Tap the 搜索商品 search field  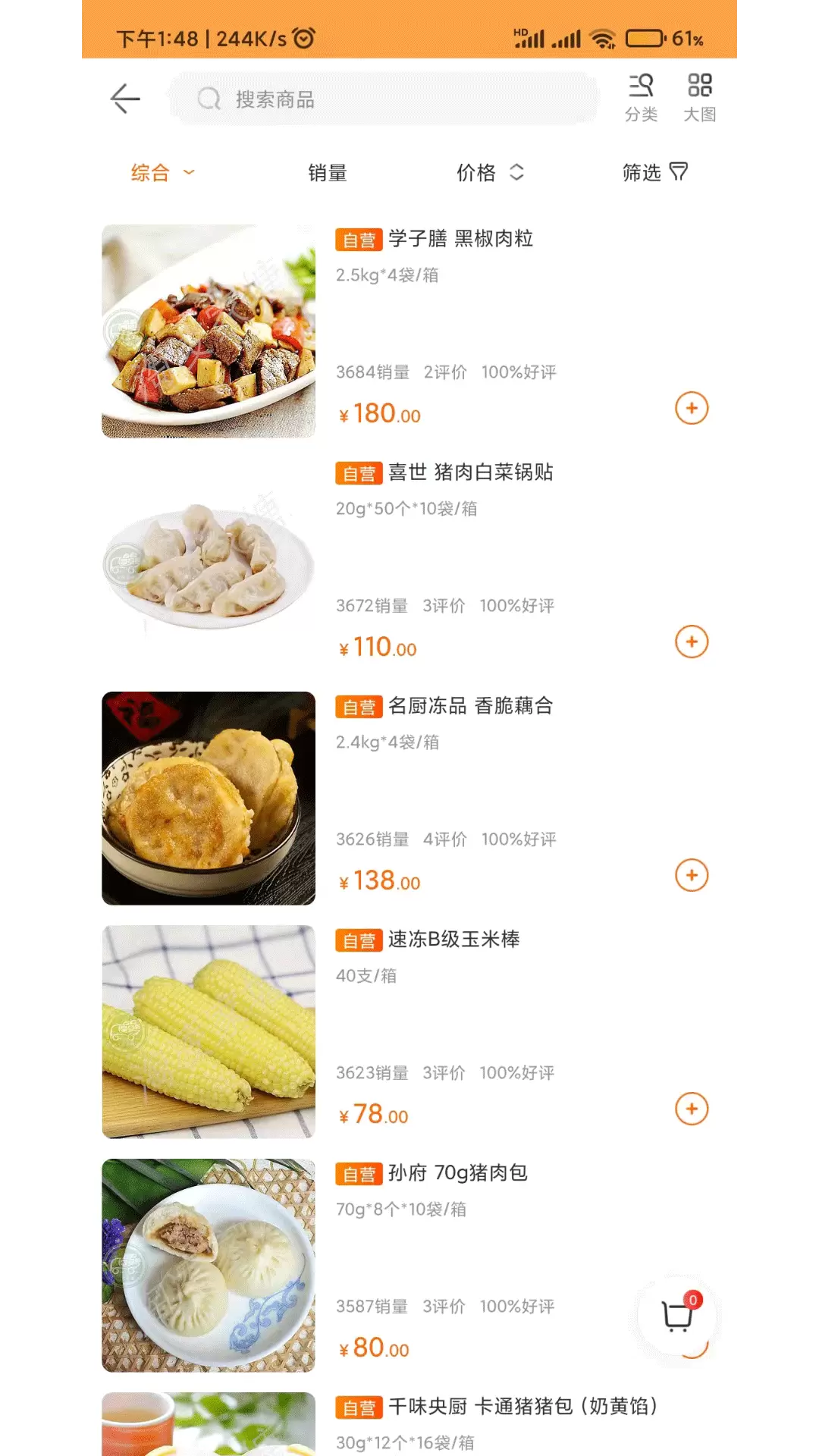coord(384,99)
